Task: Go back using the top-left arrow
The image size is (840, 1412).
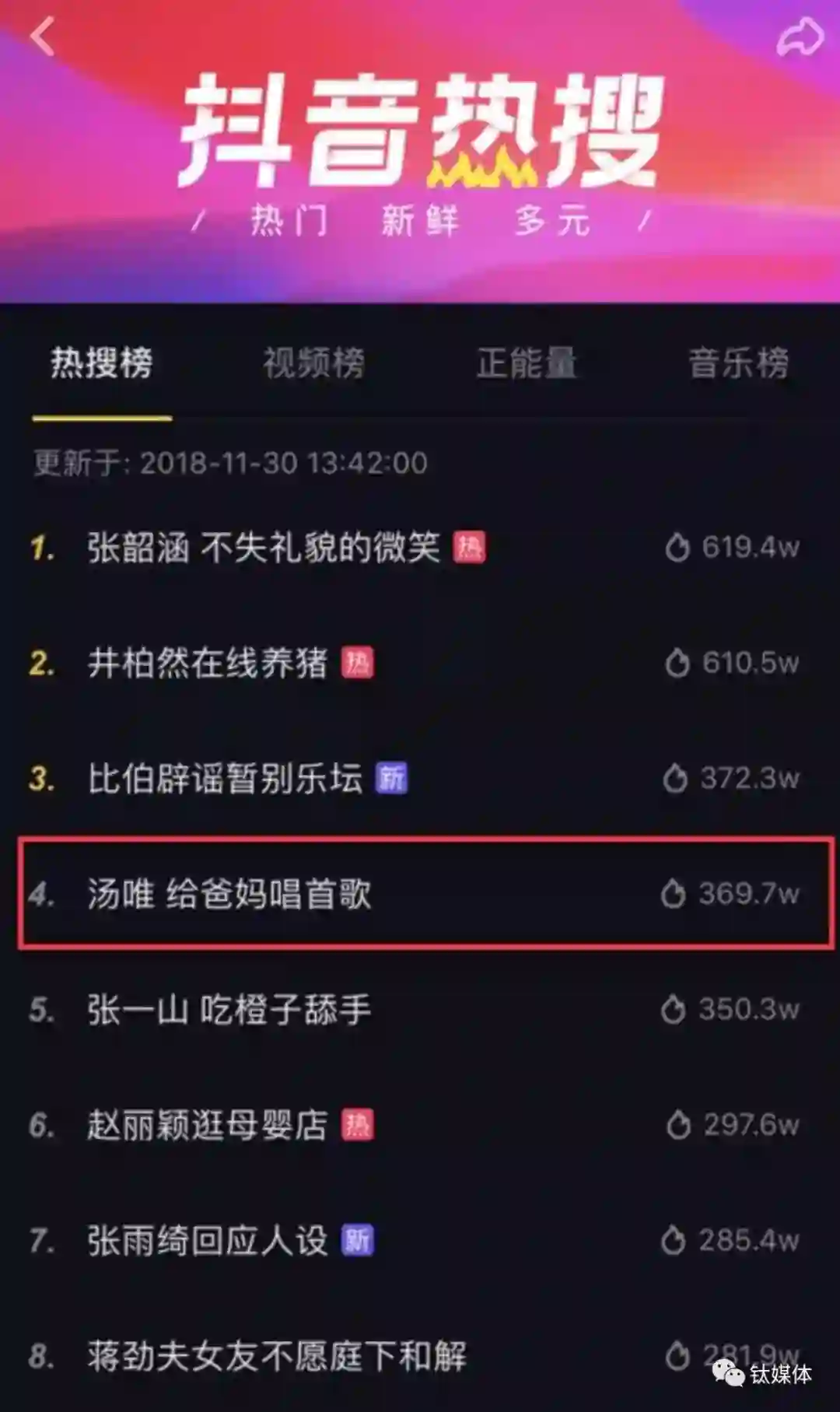Action: [42, 37]
